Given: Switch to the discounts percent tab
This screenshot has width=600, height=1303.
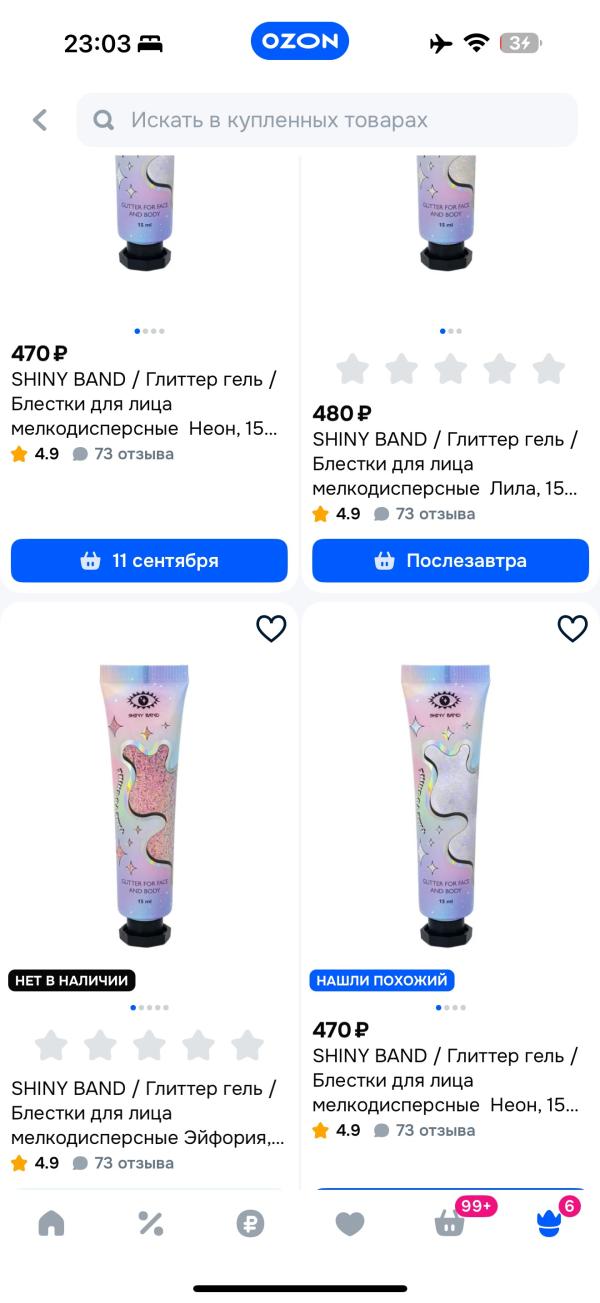Looking at the screenshot, I should [x=150, y=1223].
